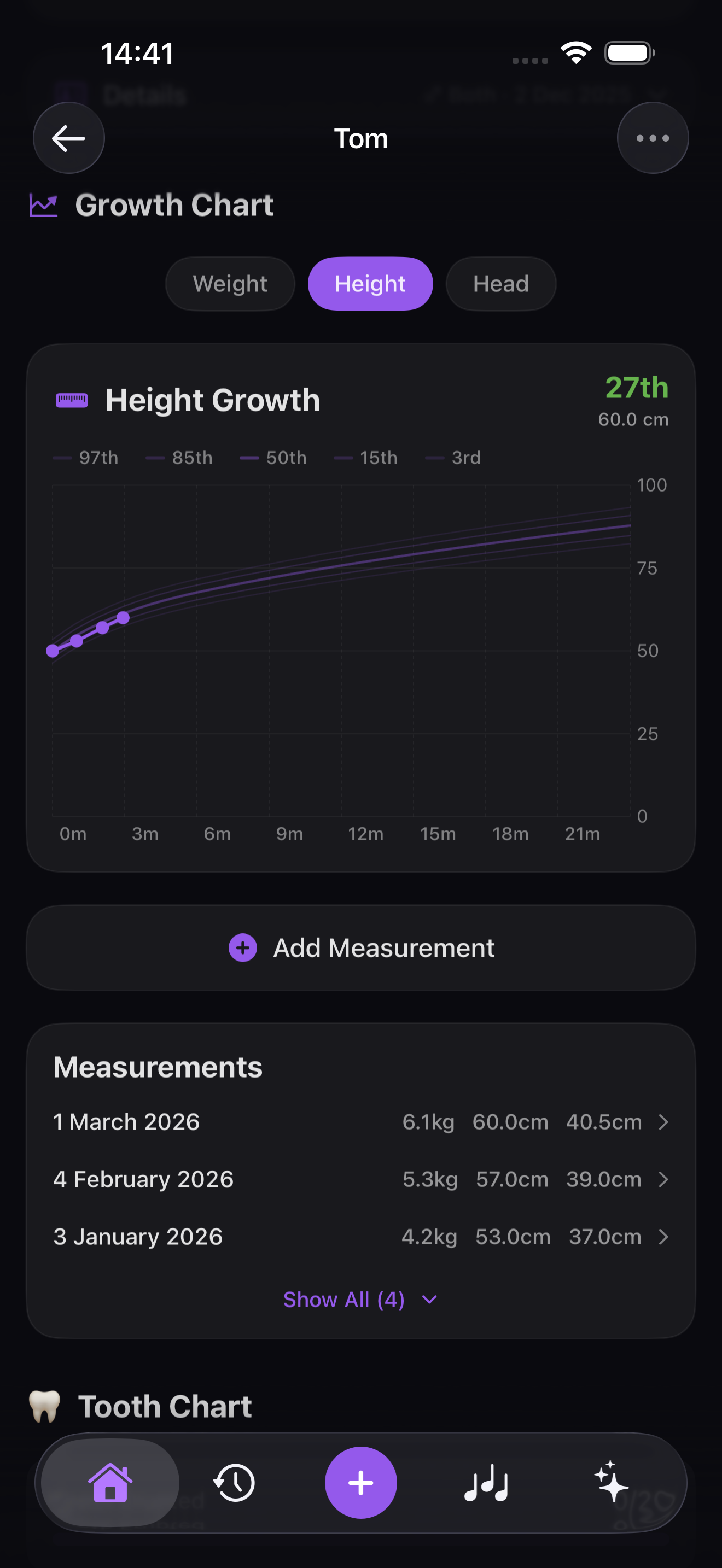Screen dimensions: 722x1568
Task: Open the ruler icon beside Height Growth
Action: 72,400
